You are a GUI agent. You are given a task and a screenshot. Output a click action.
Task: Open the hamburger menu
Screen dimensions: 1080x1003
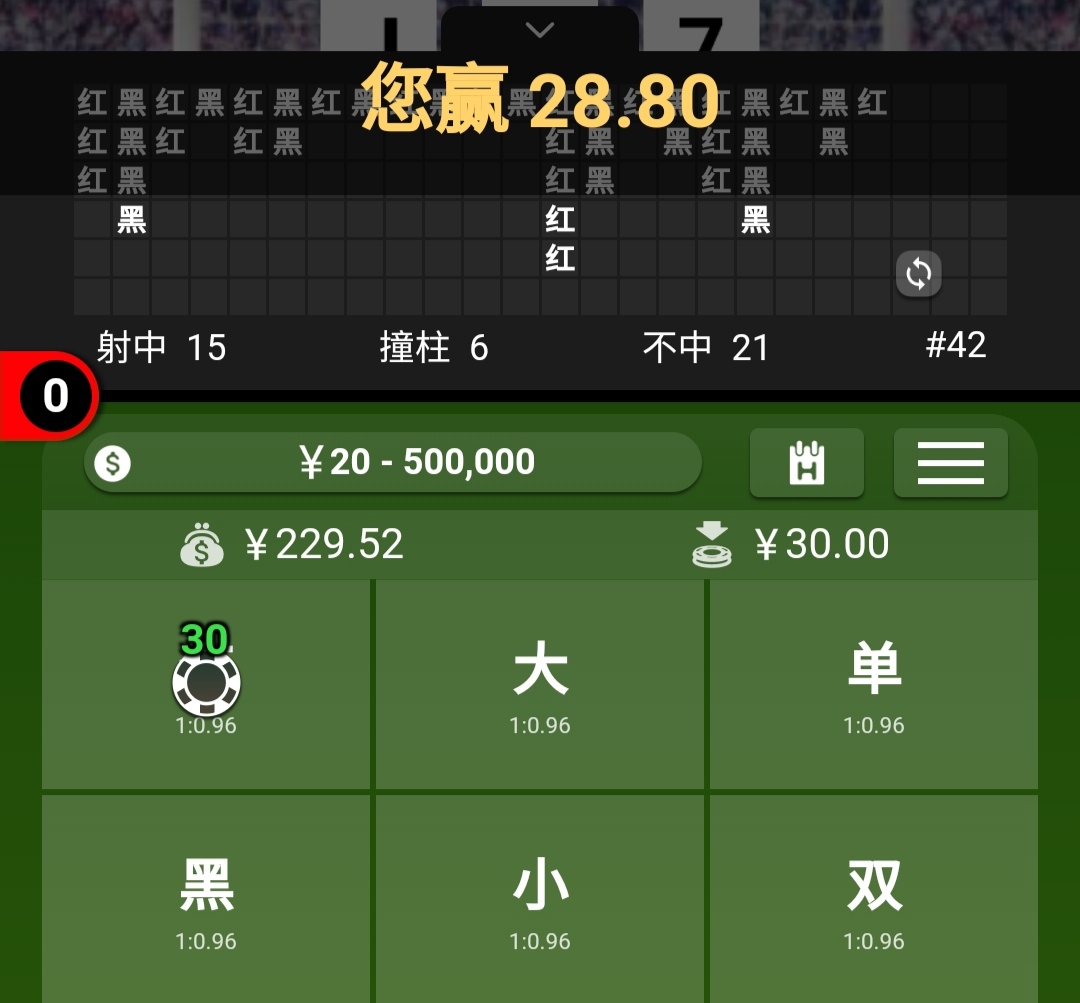coord(950,463)
